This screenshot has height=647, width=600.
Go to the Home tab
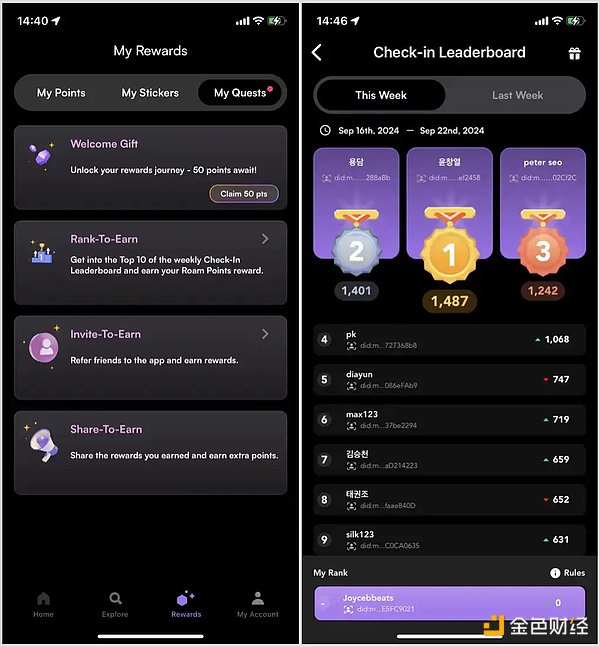point(43,604)
